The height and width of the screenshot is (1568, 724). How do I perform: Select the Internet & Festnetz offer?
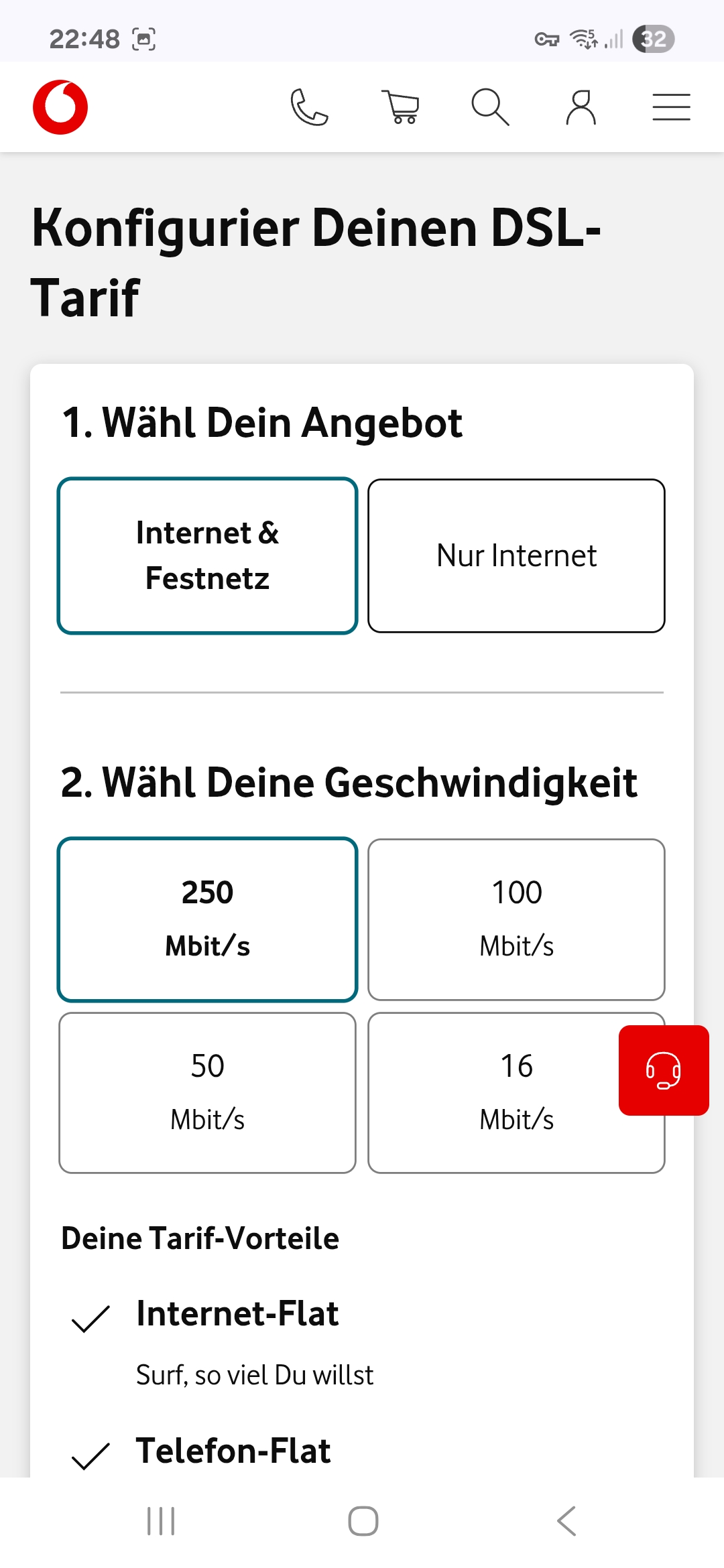[208, 556]
